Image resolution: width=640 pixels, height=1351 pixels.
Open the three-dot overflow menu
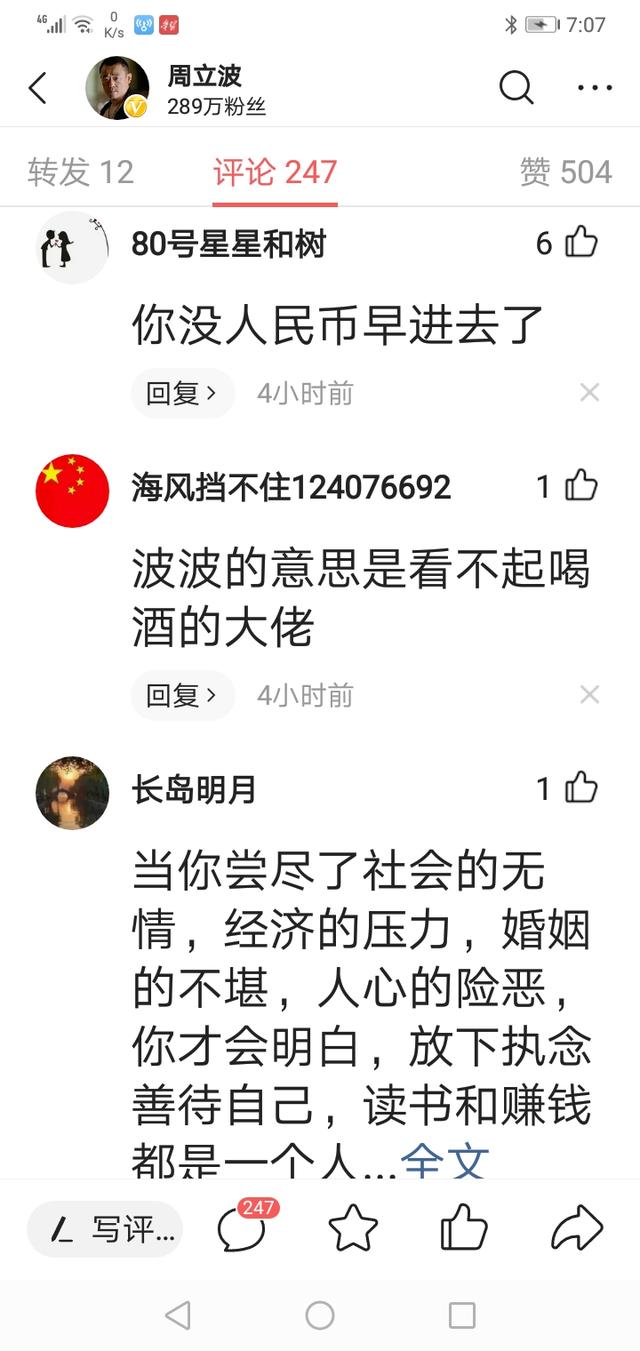[x=594, y=88]
